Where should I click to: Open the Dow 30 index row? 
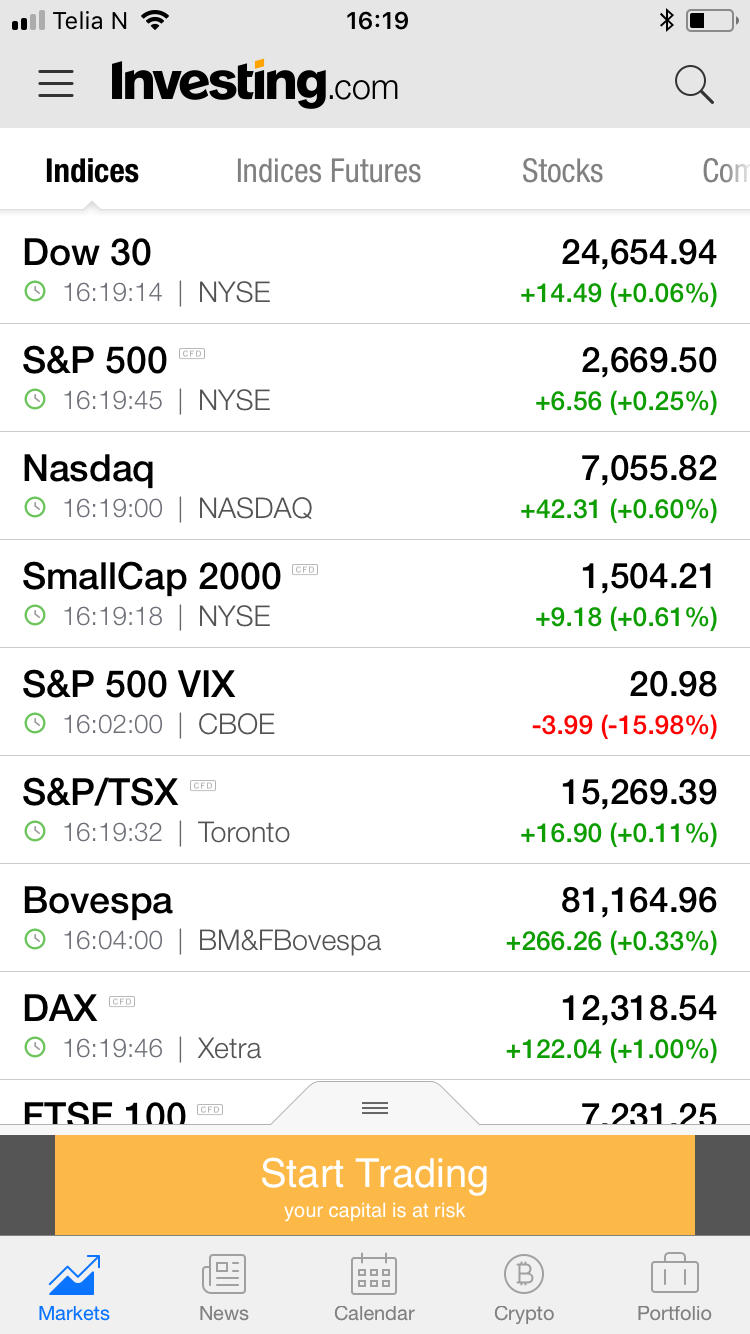[375, 270]
